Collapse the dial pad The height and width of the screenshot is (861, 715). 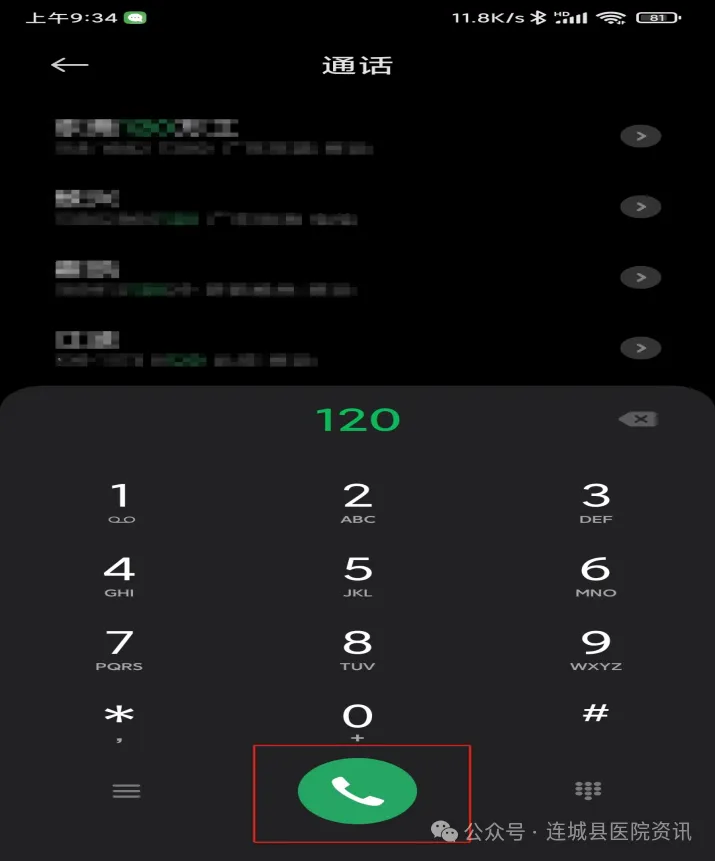point(588,791)
